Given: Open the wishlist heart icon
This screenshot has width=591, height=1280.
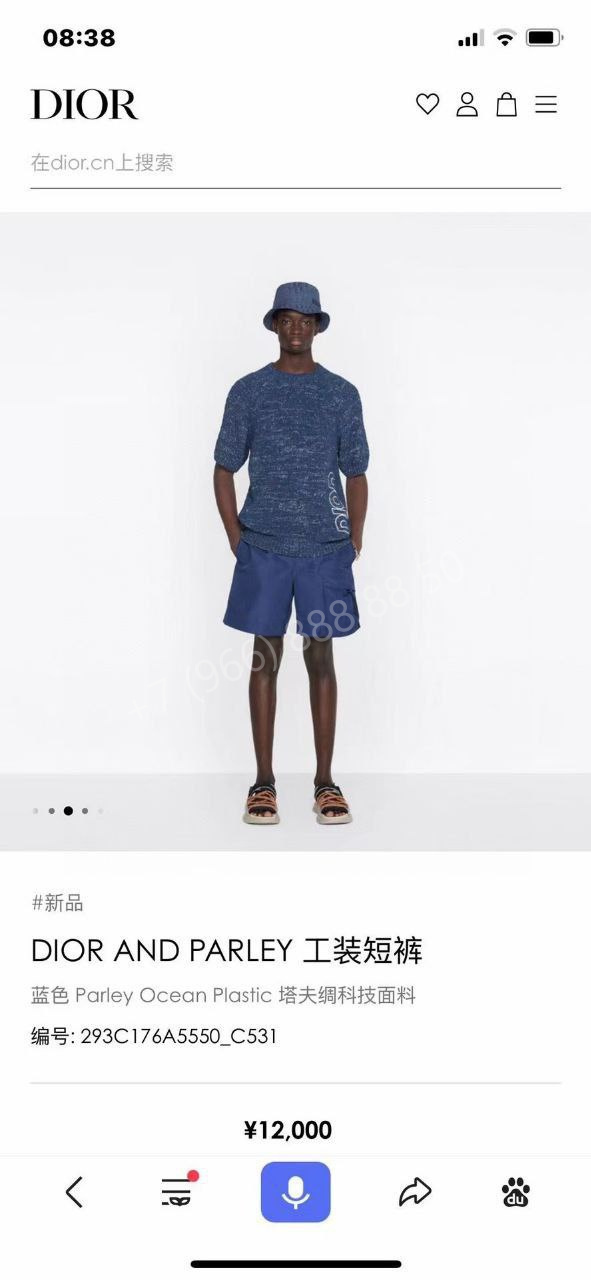Looking at the screenshot, I should tap(427, 104).
